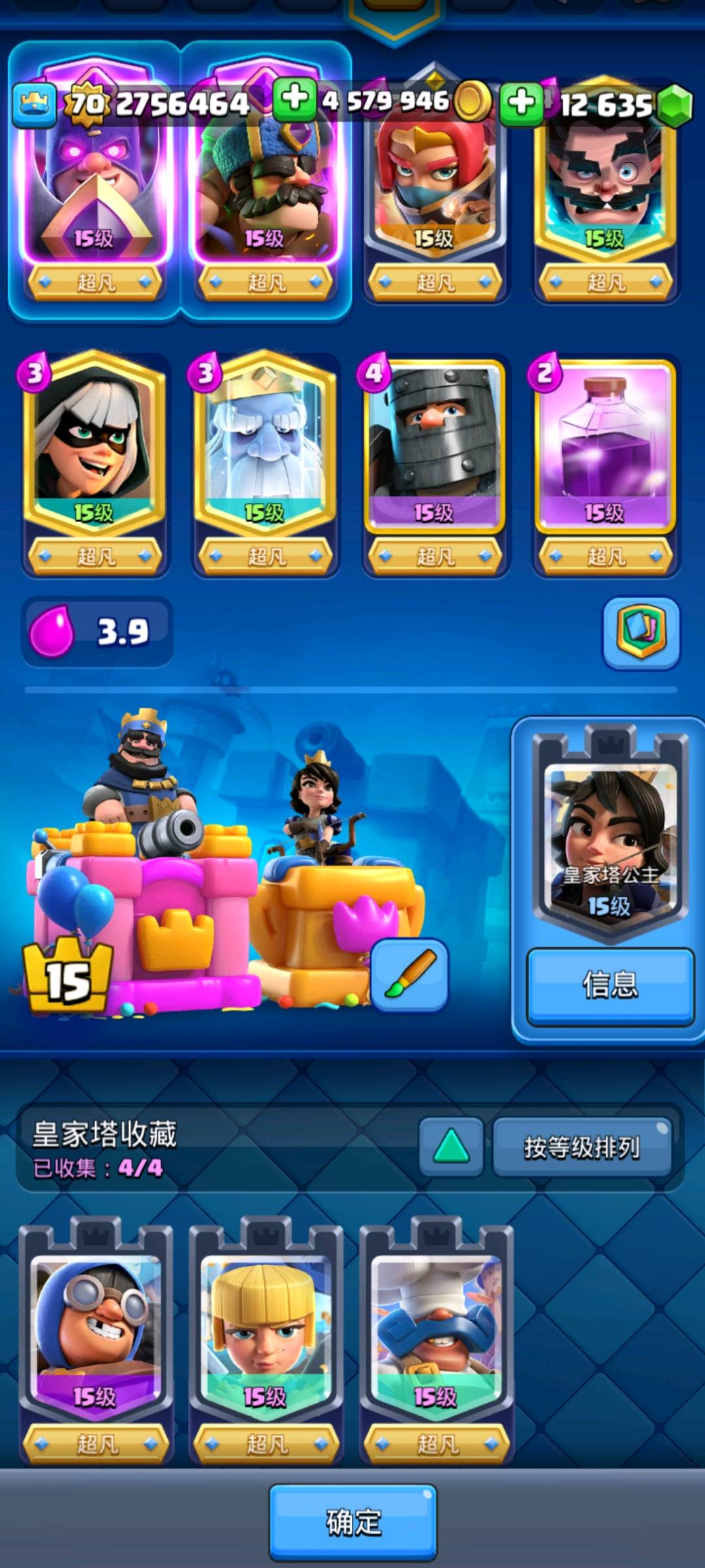Tap the 确定 confirm button
This screenshot has width=705, height=1568.
(353, 1522)
